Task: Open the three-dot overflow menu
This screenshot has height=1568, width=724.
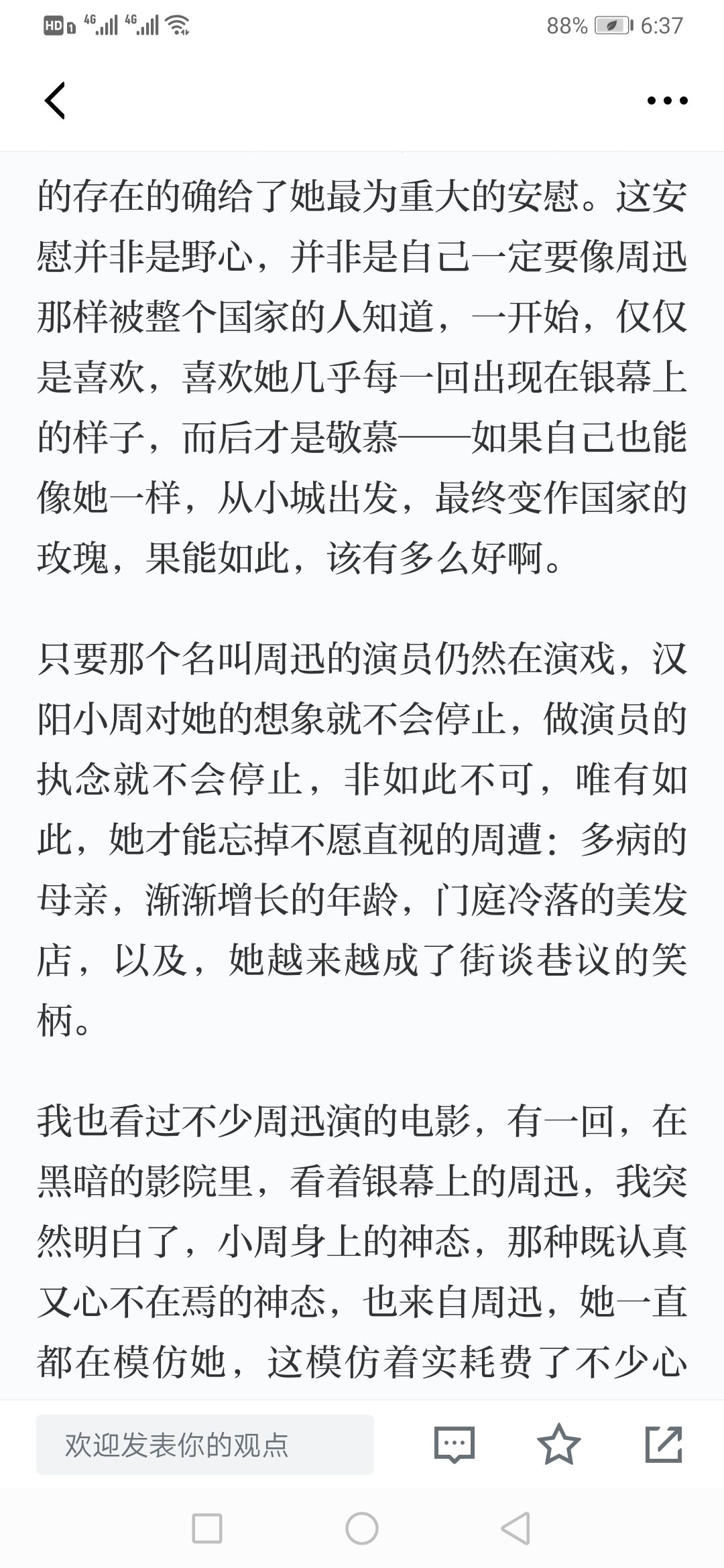Action: [x=667, y=101]
